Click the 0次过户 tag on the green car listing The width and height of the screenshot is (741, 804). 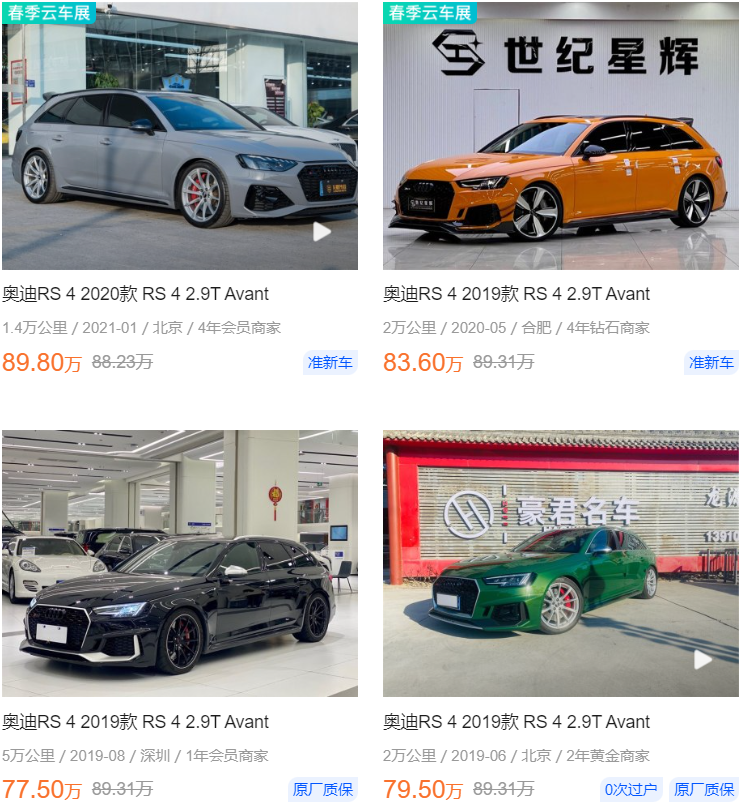[x=630, y=790]
